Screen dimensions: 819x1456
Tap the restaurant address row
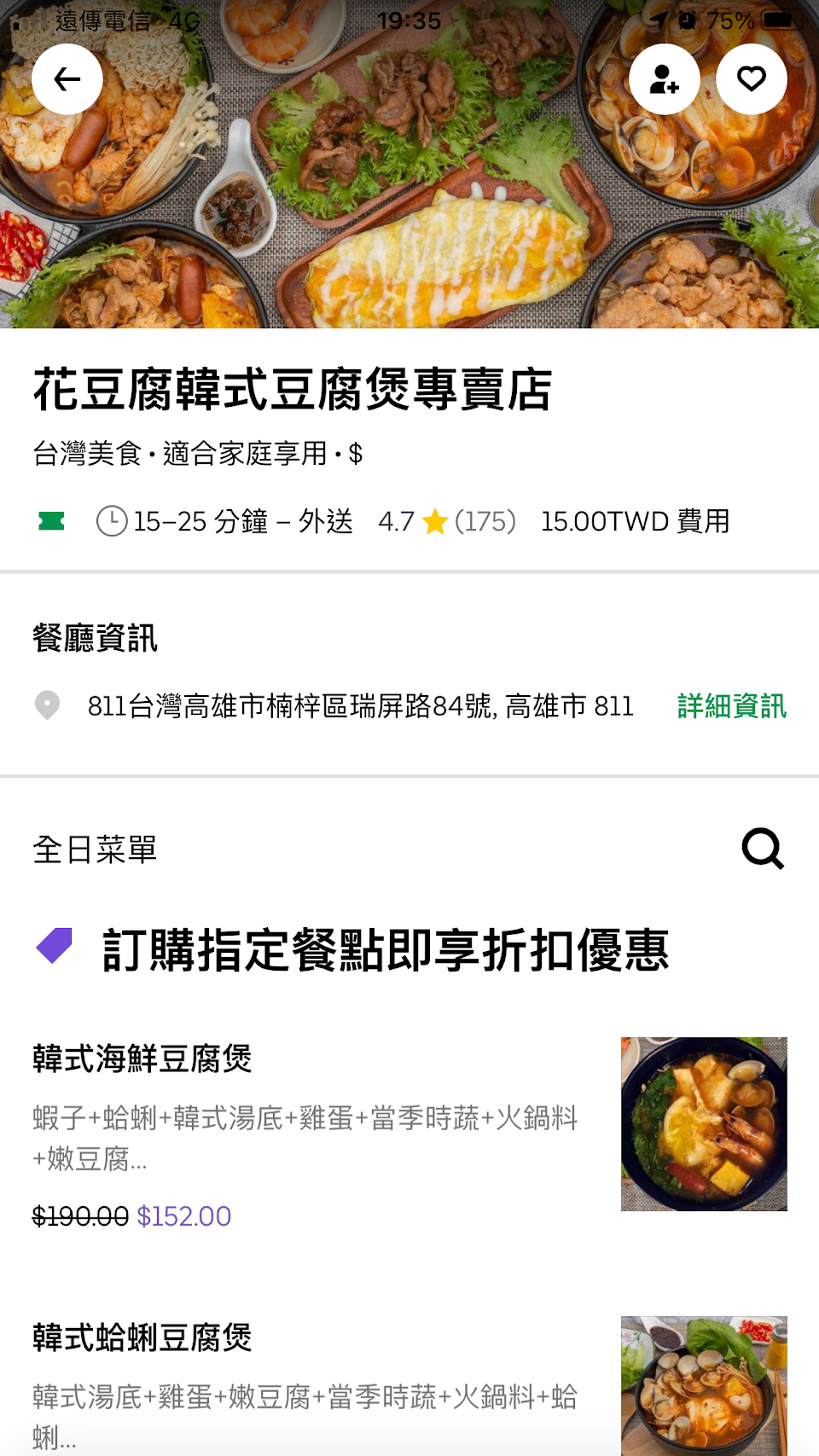[x=360, y=706]
